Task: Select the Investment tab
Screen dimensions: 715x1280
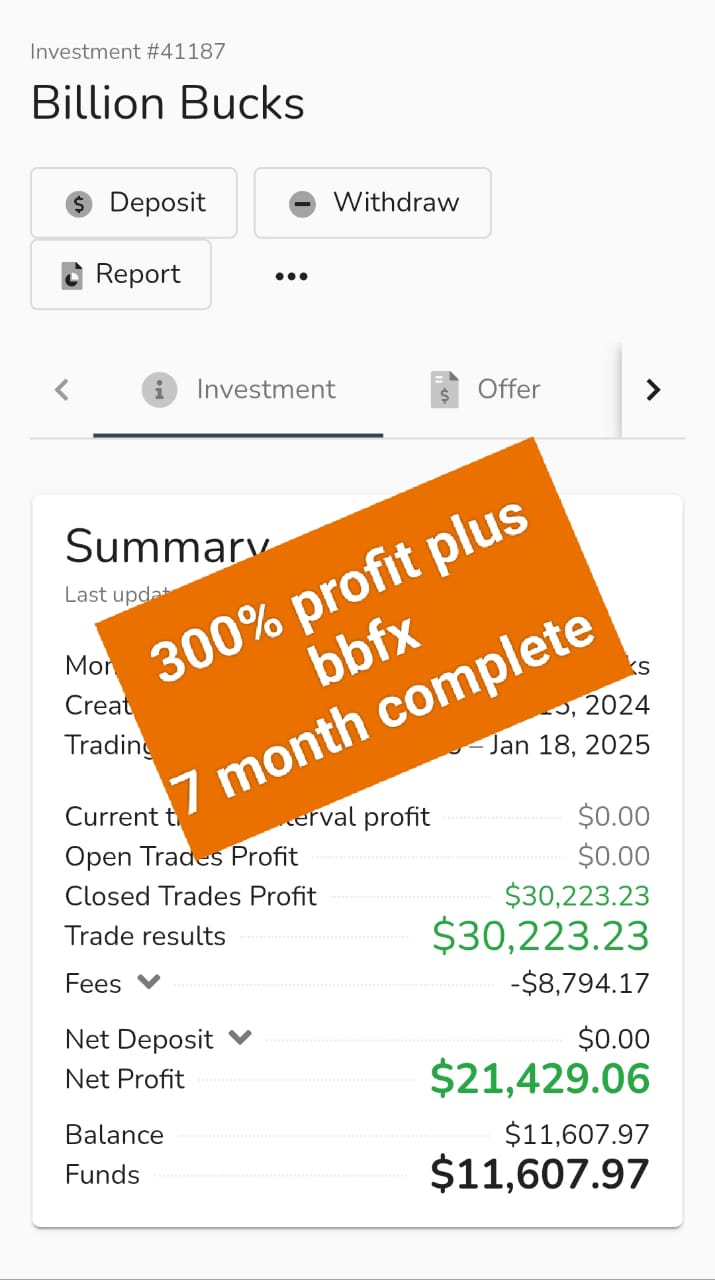Action: pyautogui.click(x=239, y=389)
